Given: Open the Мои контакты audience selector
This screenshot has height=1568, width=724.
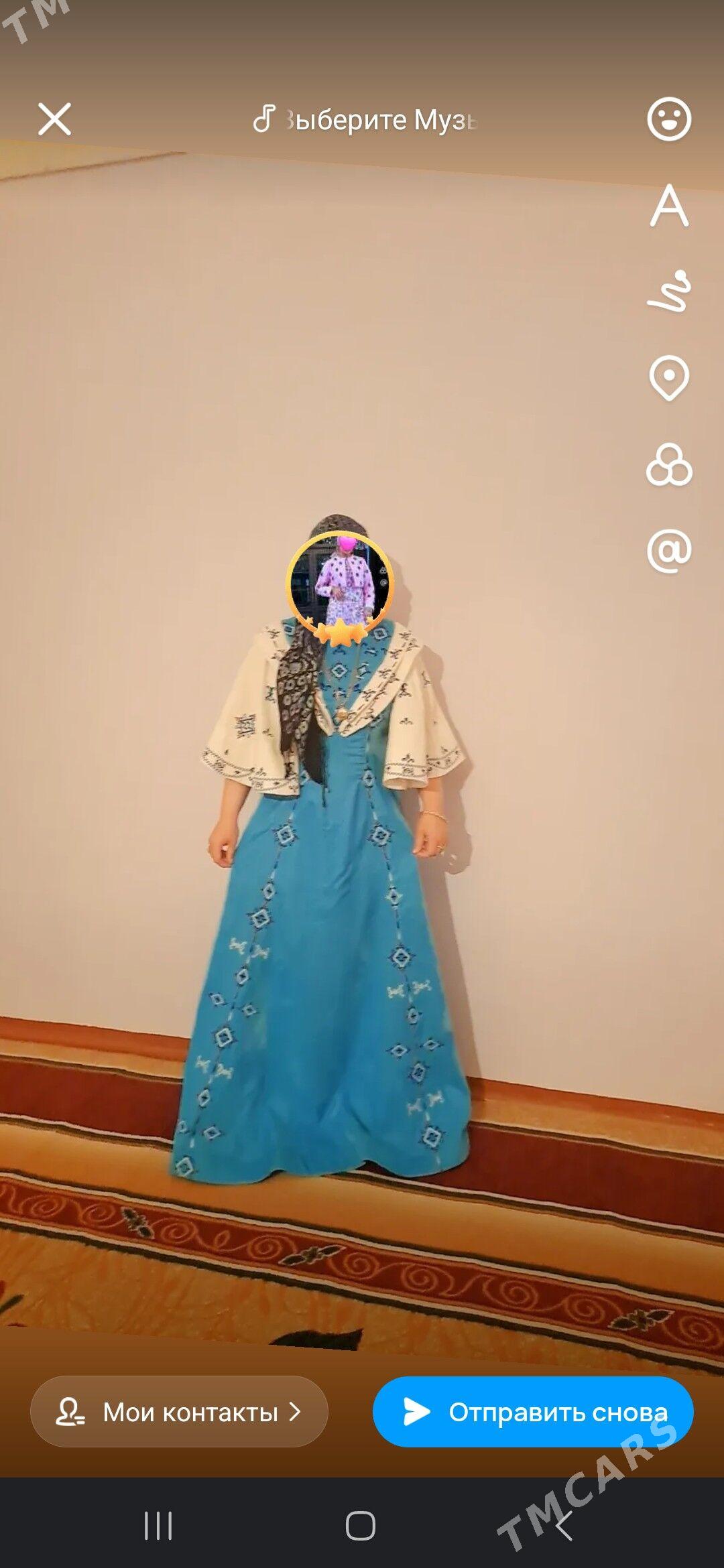Looking at the screenshot, I should point(179,1412).
